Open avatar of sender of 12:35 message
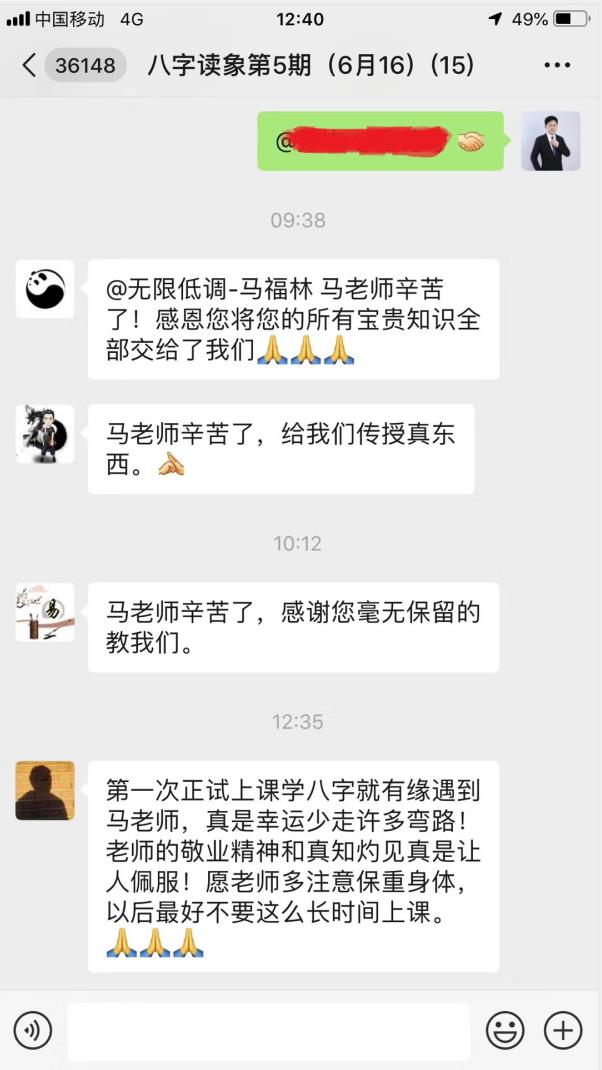The image size is (602, 1070). [x=45, y=790]
